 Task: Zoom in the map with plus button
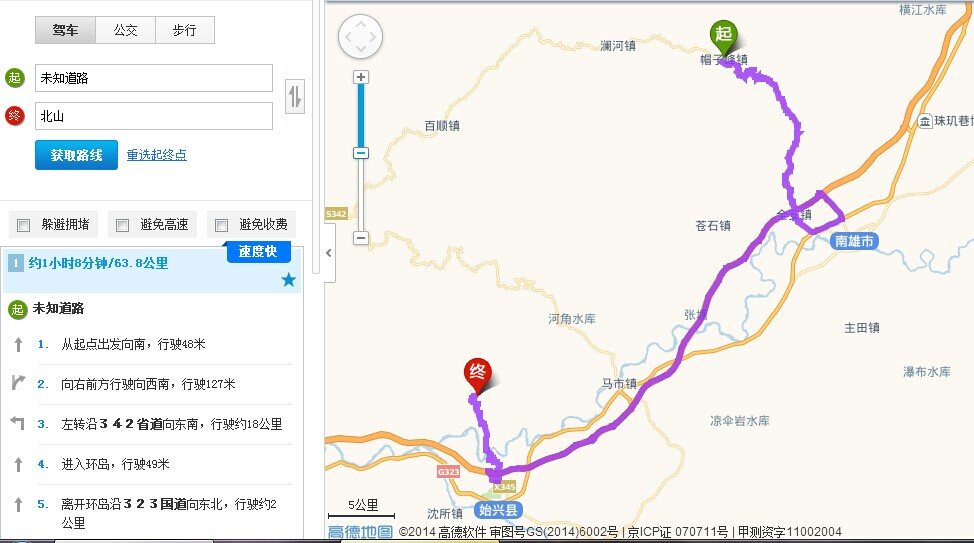click(x=361, y=77)
